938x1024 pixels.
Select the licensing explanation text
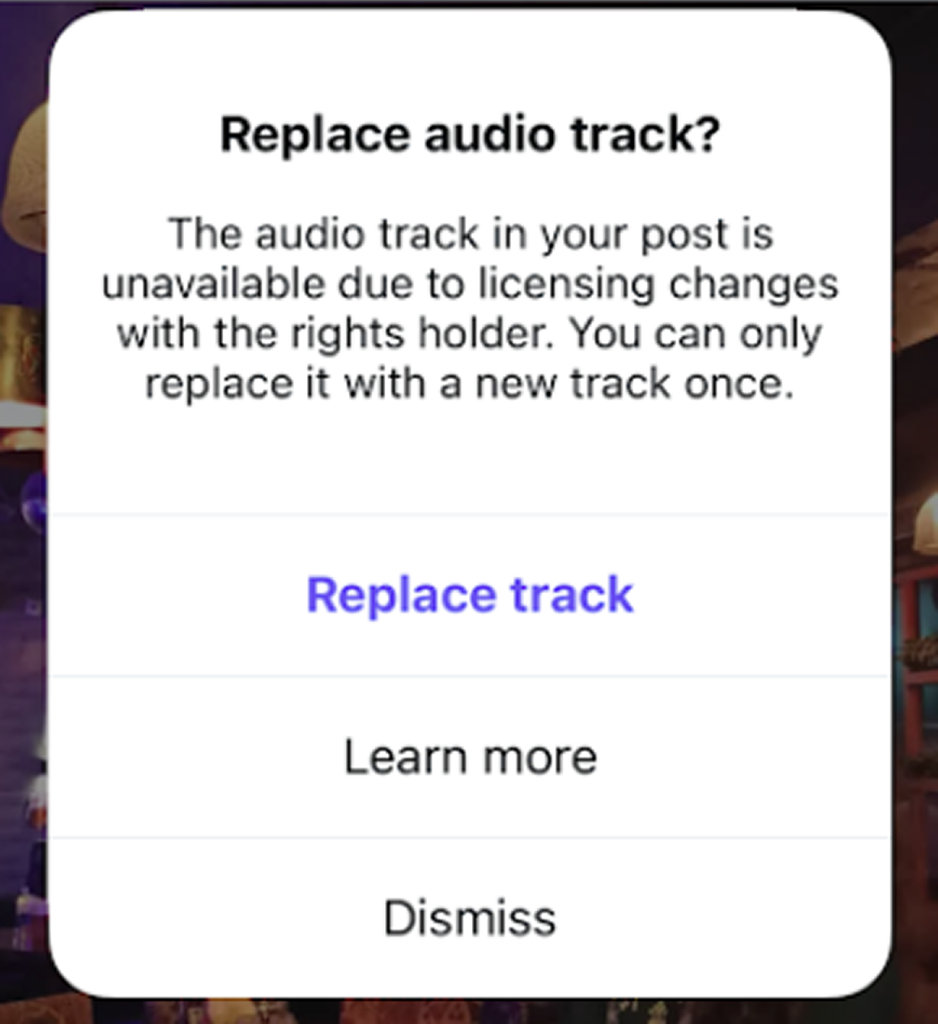[x=470, y=307]
